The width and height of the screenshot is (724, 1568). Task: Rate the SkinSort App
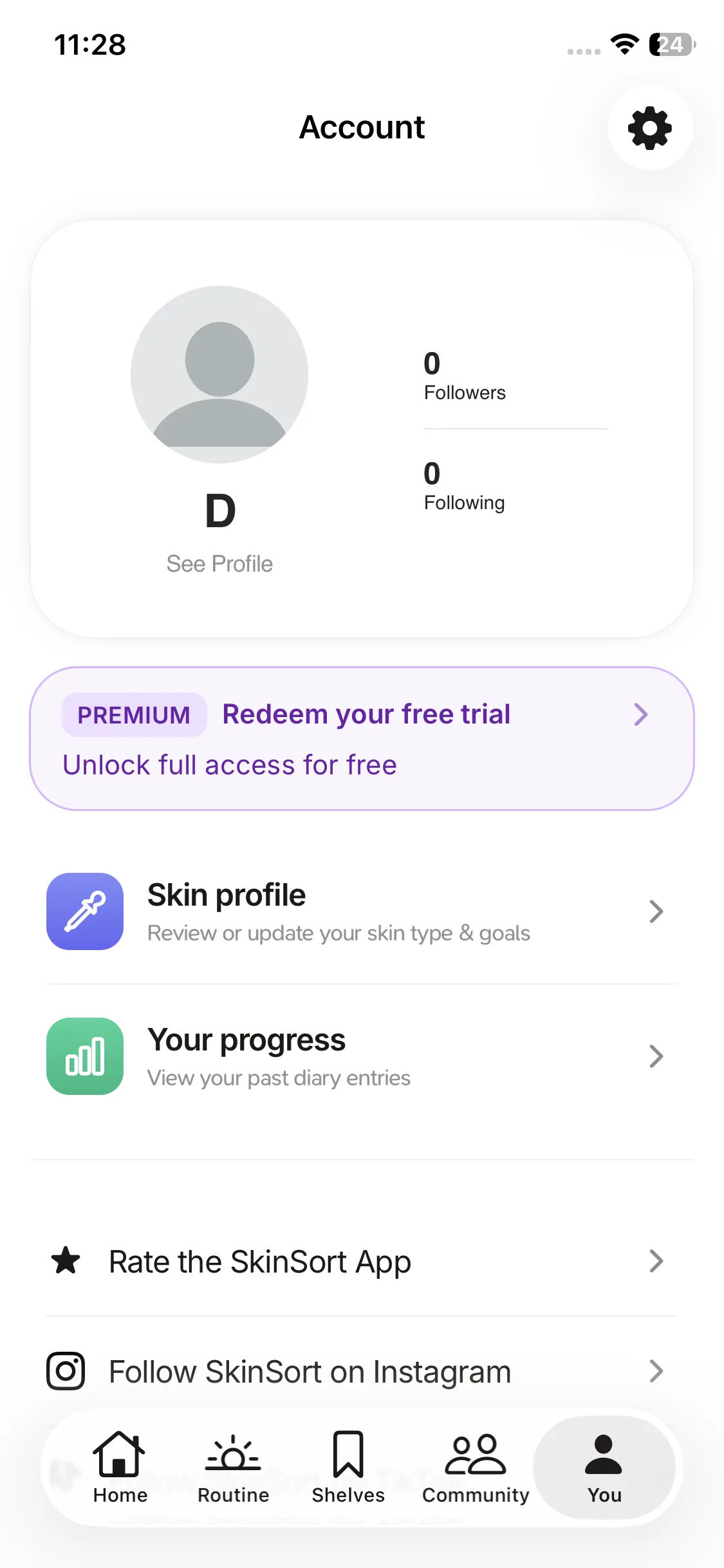pos(362,1262)
